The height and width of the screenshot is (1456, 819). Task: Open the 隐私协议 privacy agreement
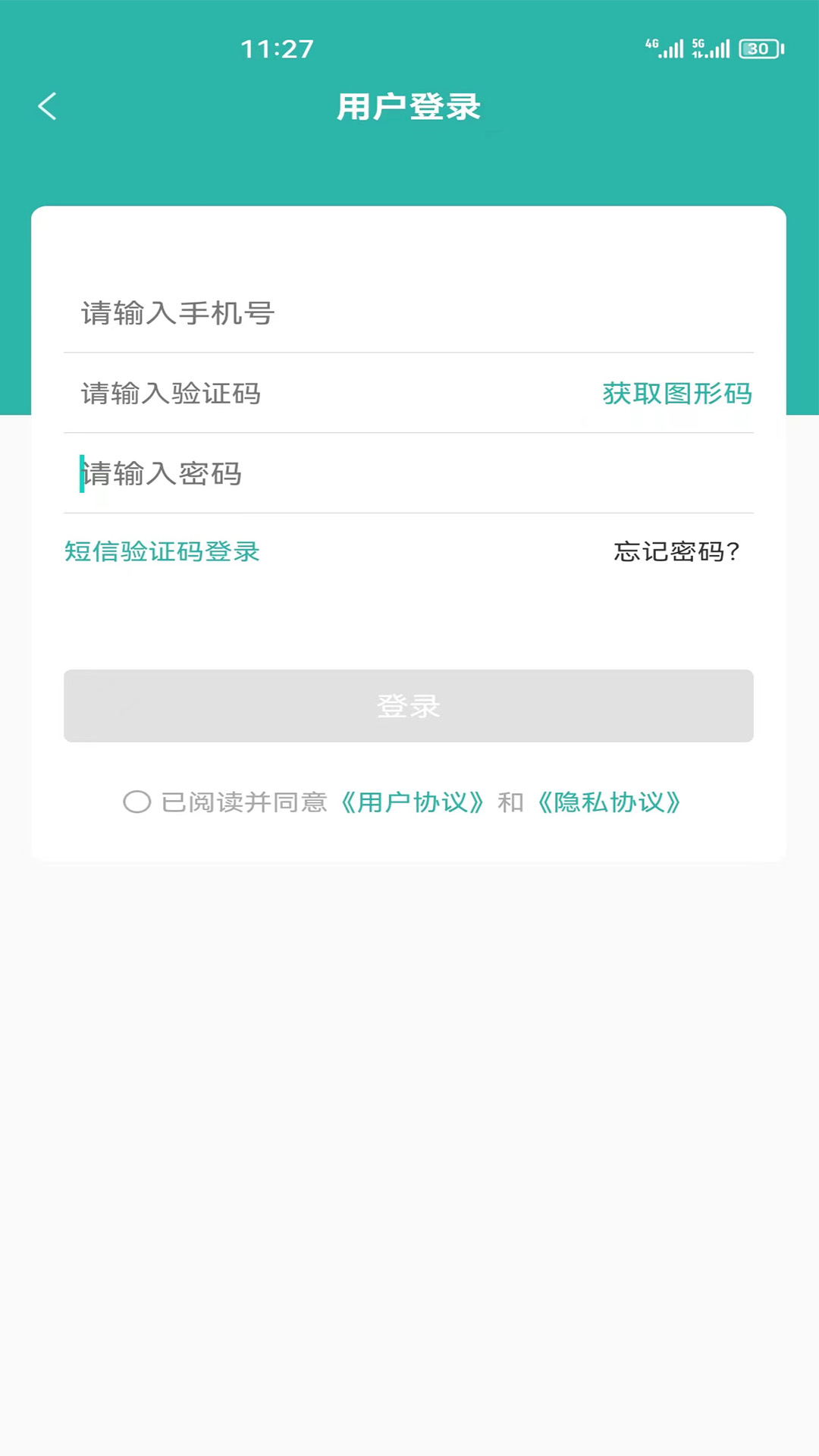click(x=609, y=802)
